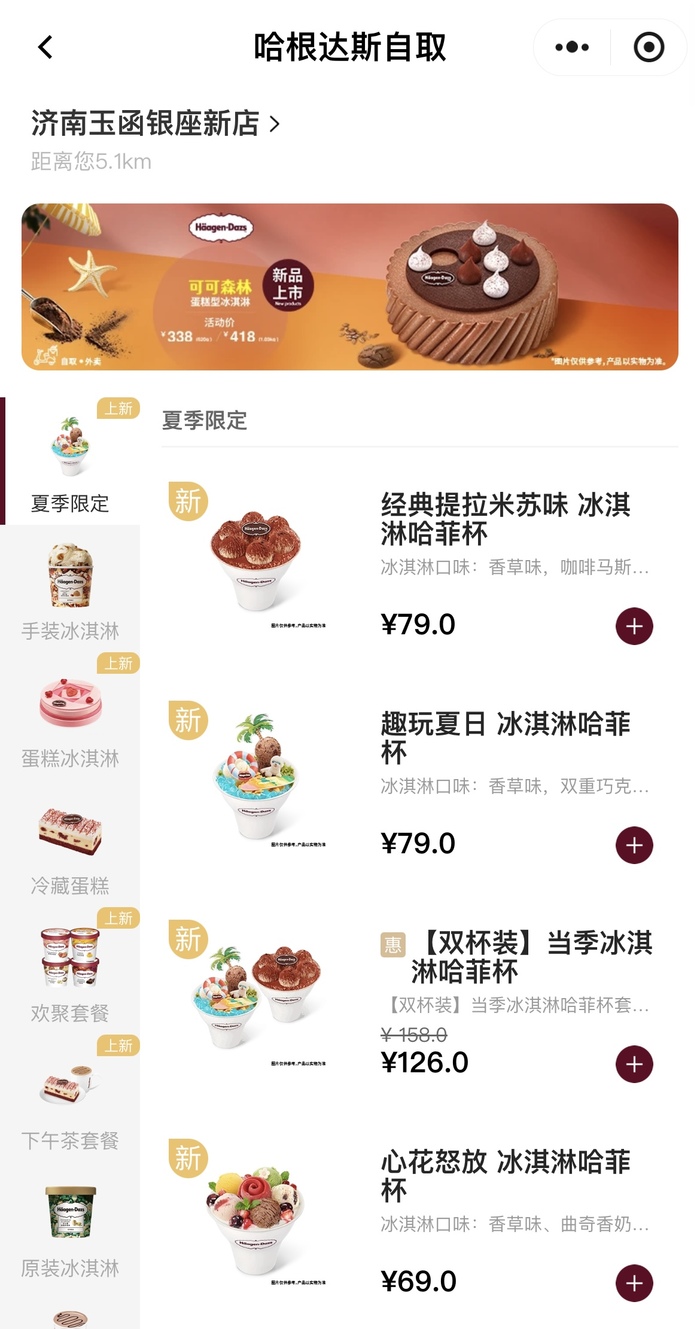Screen dimensions: 700x1329
Task: Switch to 手装冰淇淋 category
Action: tap(70, 589)
